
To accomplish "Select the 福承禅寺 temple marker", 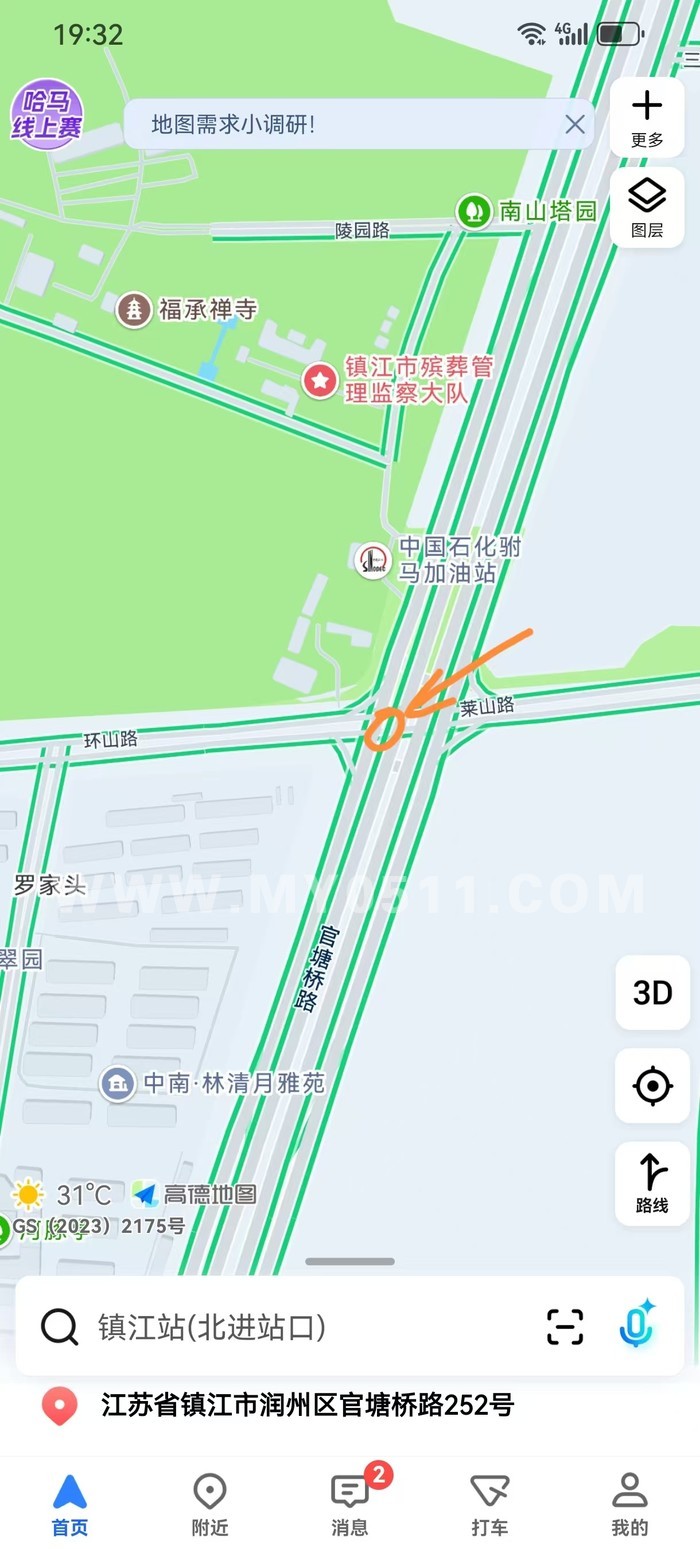I will coord(132,309).
